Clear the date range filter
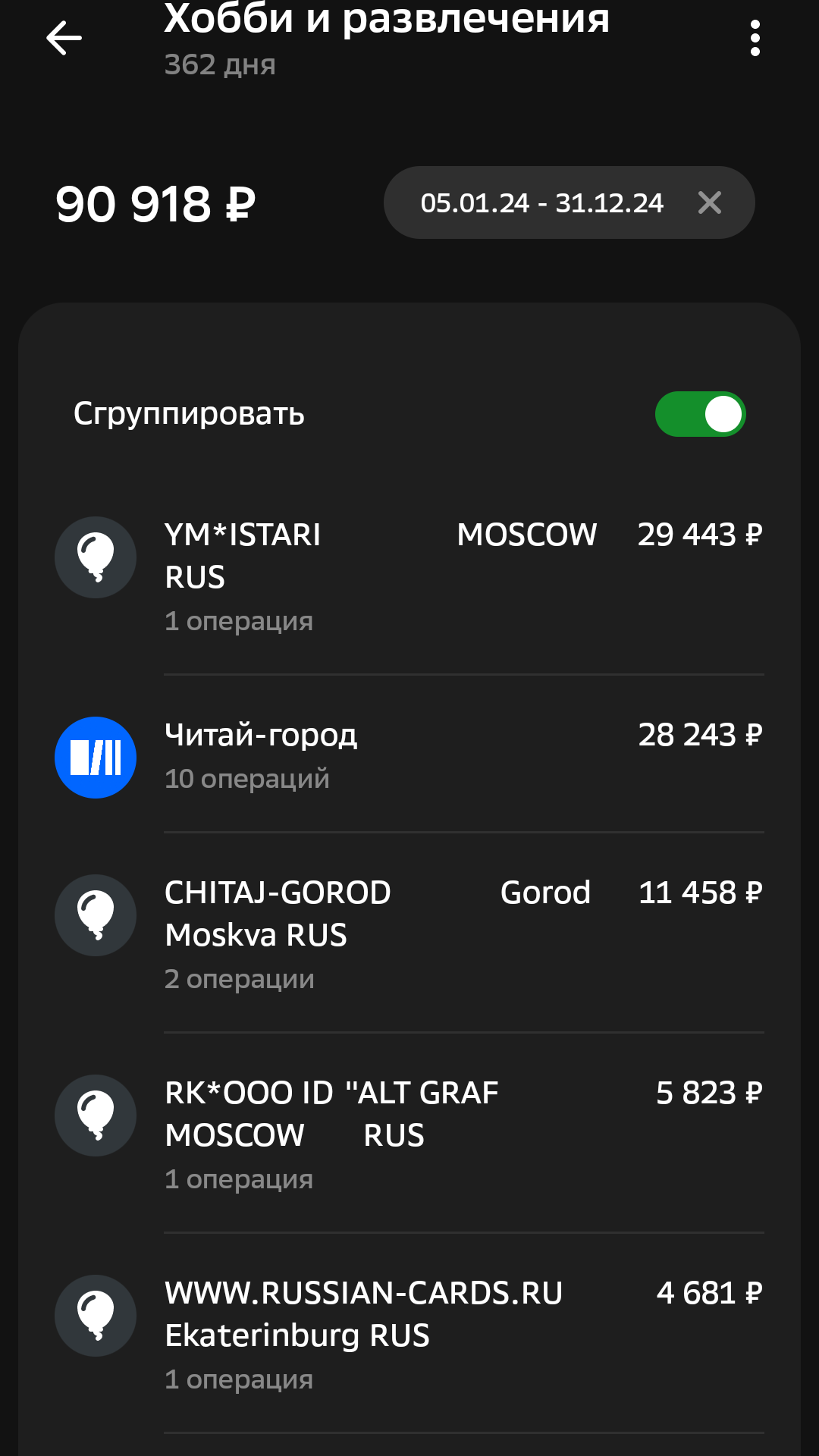The width and height of the screenshot is (819, 1456). coord(710,202)
